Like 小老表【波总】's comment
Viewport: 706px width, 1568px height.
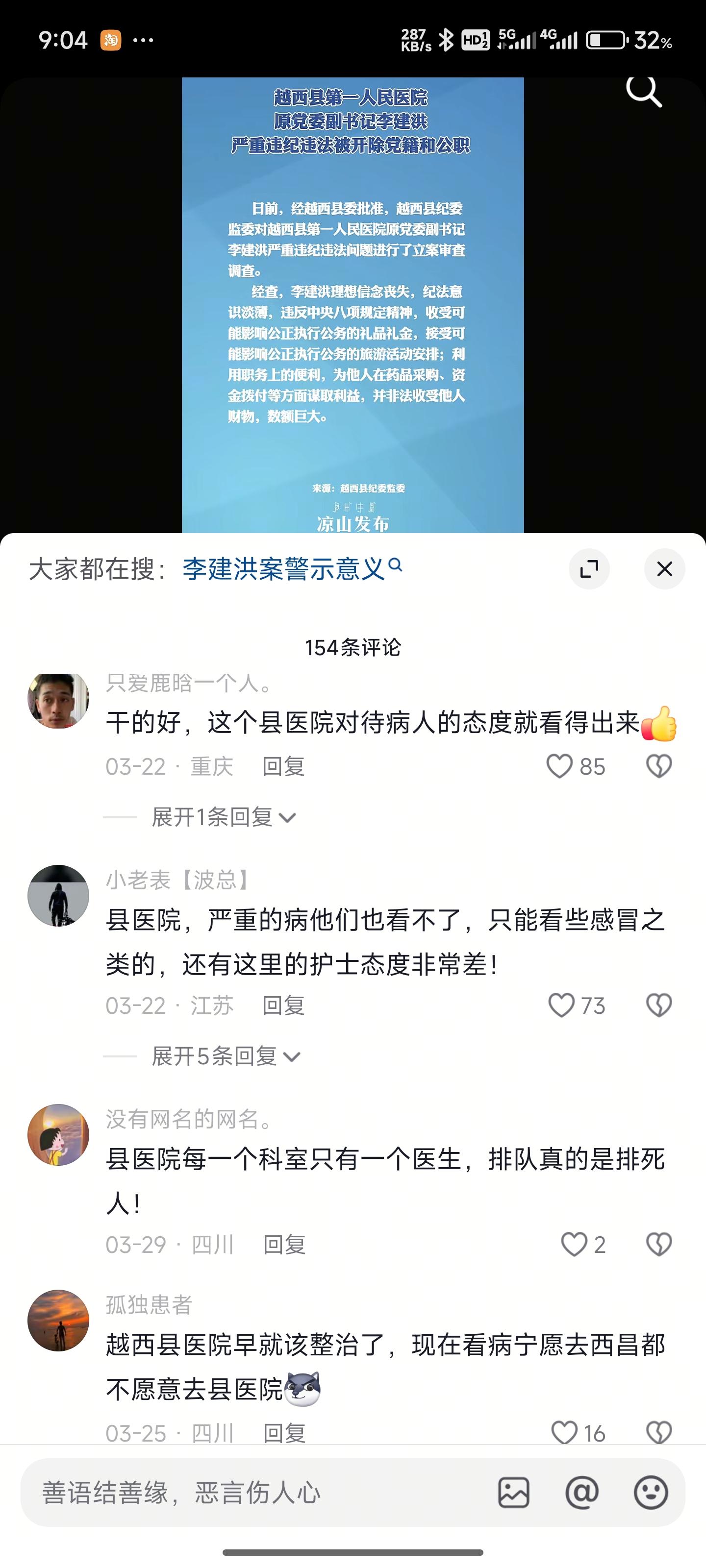click(561, 1005)
